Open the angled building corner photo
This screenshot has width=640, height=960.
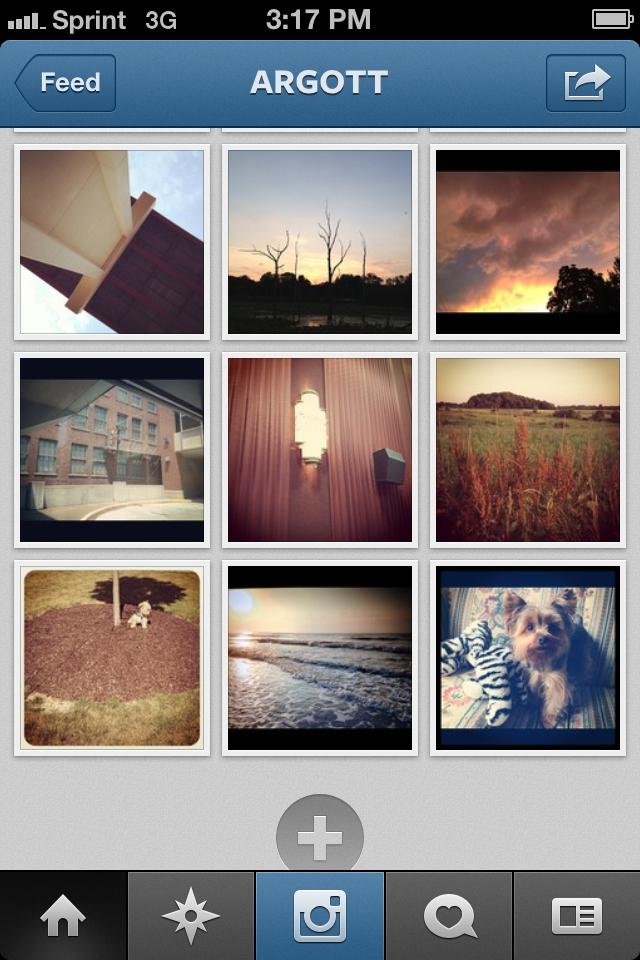point(112,242)
